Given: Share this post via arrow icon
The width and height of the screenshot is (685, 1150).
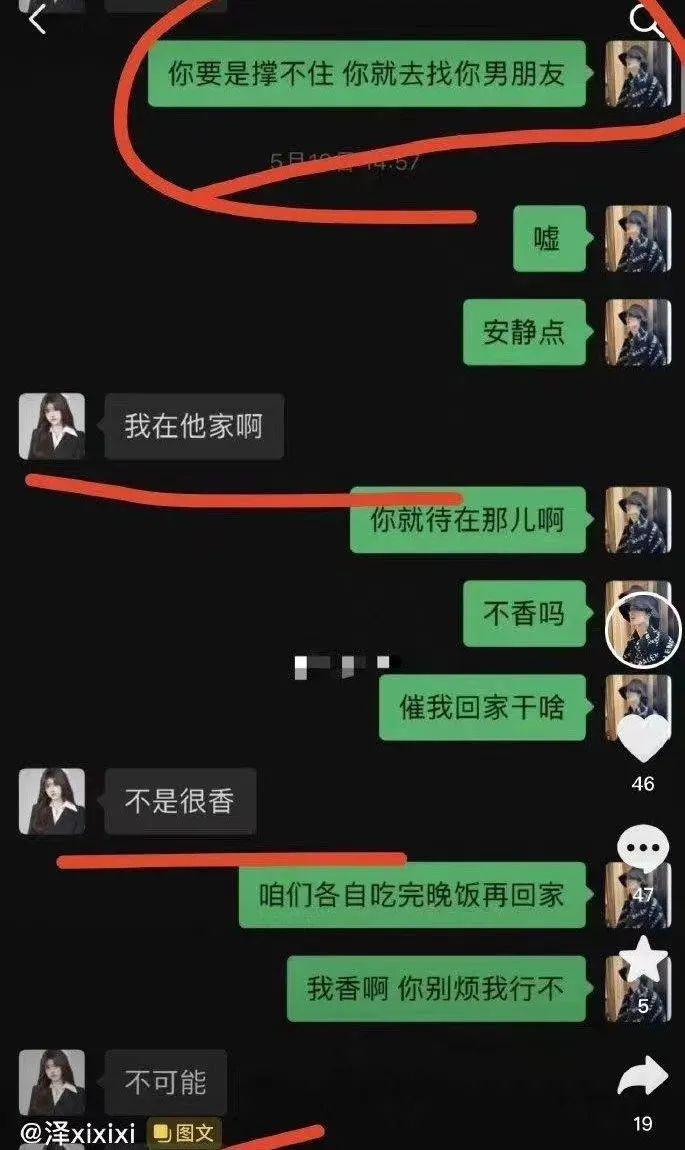Looking at the screenshot, I should click(x=643, y=1077).
